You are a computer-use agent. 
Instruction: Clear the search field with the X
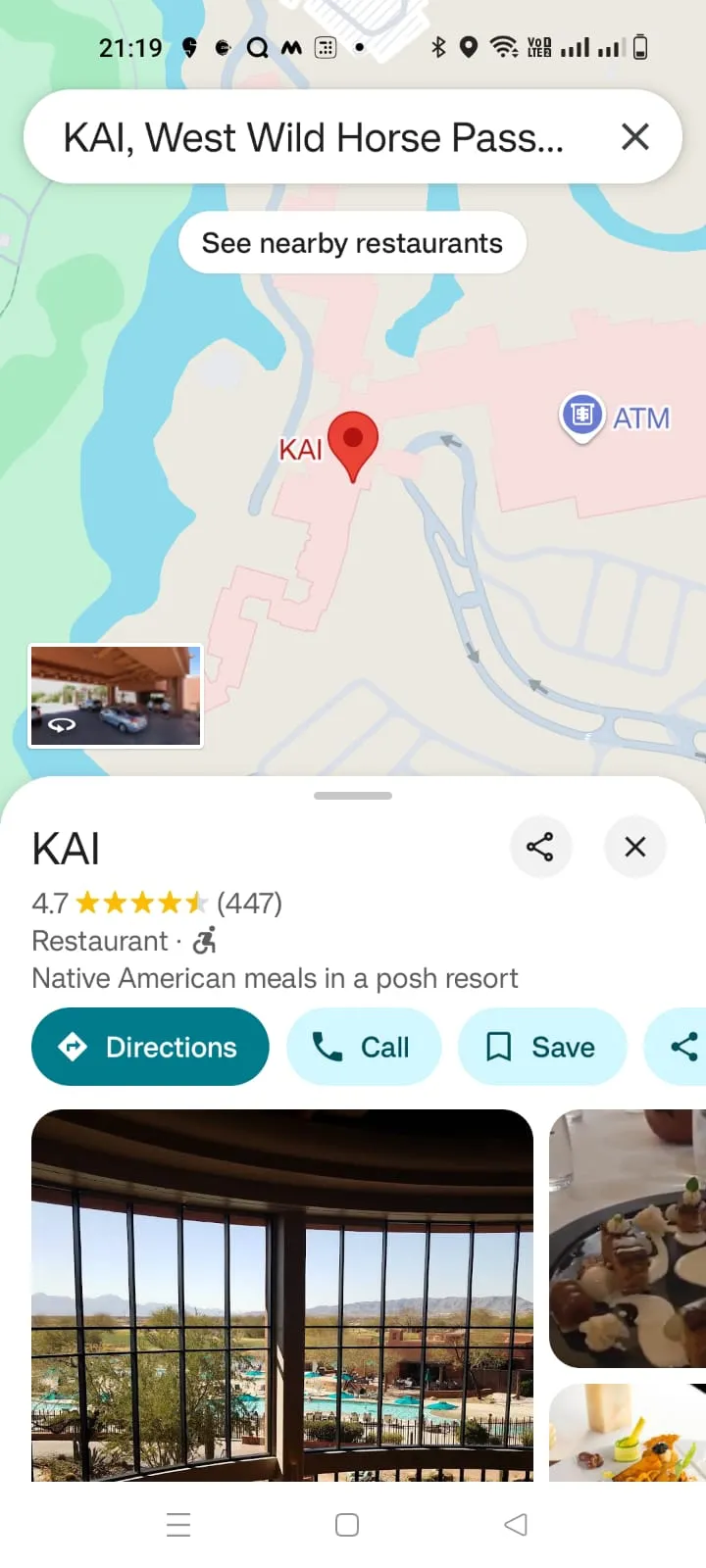(x=635, y=137)
